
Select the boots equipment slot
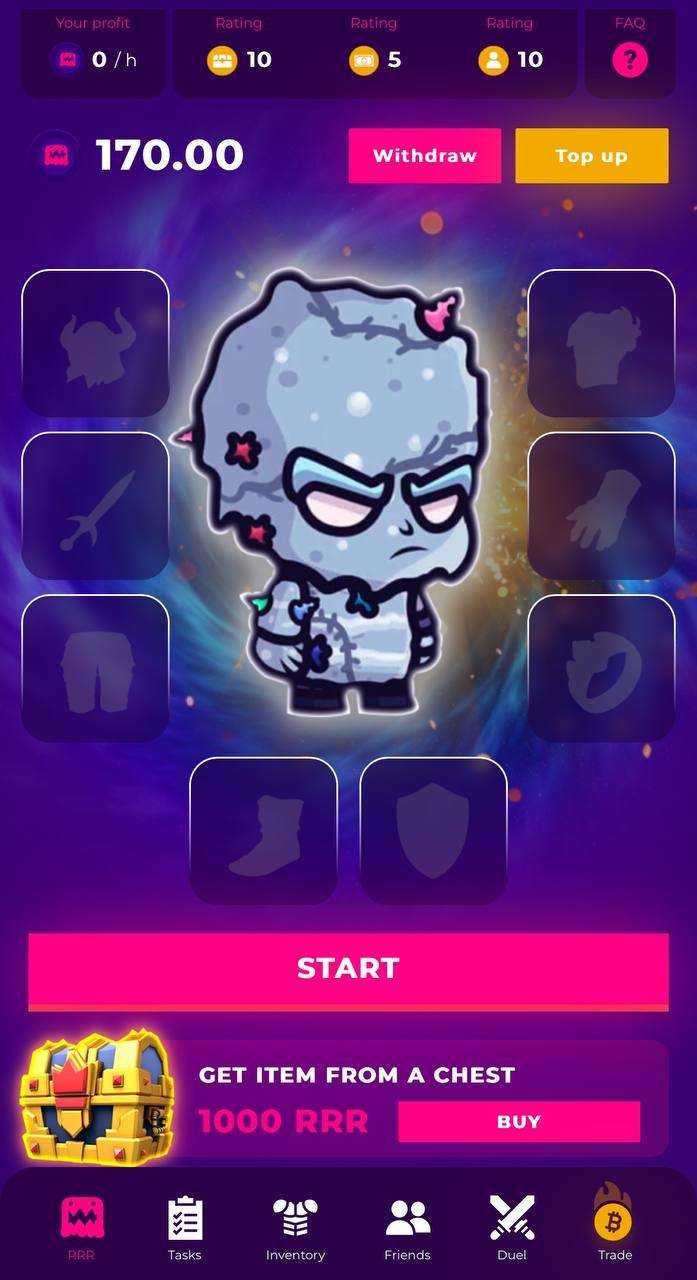coord(263,830)
